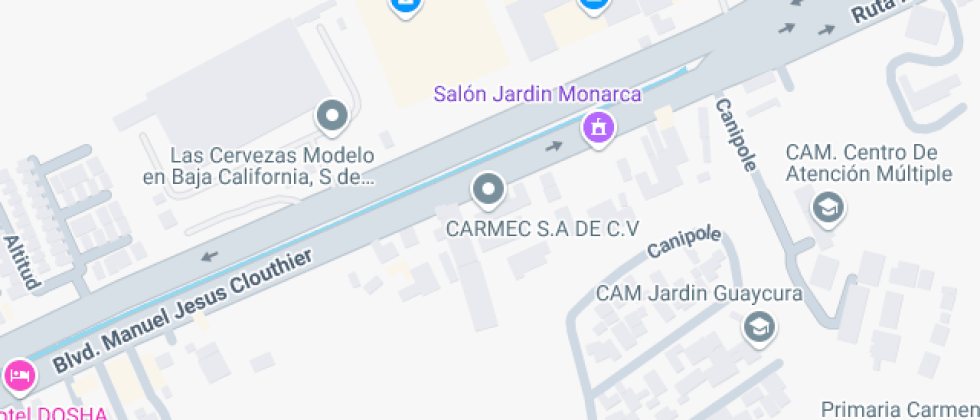Screen dimensions: 980x420
Task: Open the Salón Jardin Monarca place marker
Action: tap(598, 127)
